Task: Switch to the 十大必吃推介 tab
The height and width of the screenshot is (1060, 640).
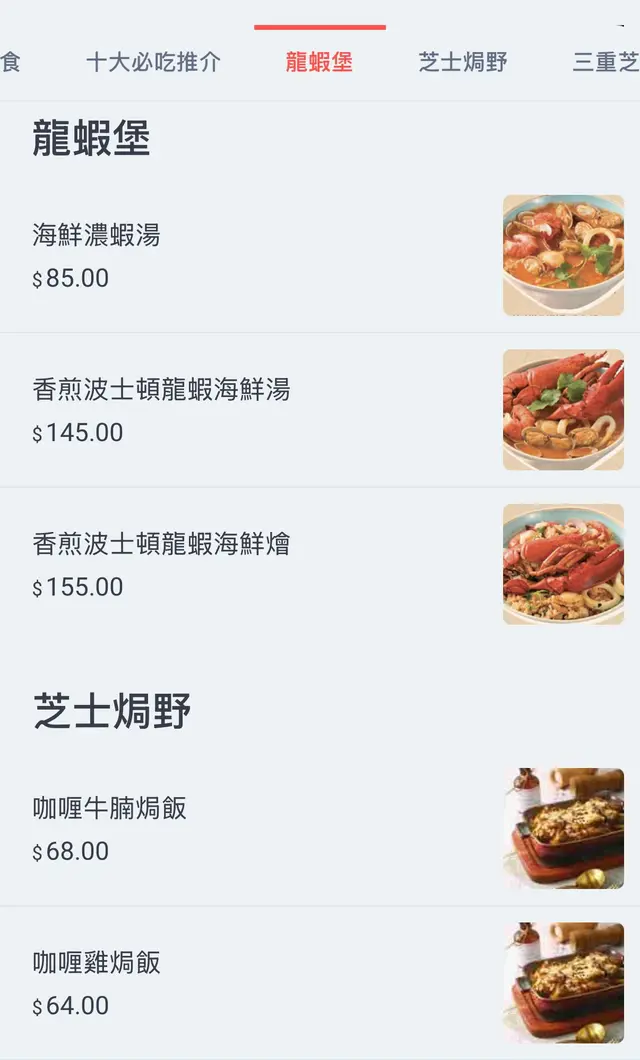Action: pyautogui.click(x=153, y=62)
